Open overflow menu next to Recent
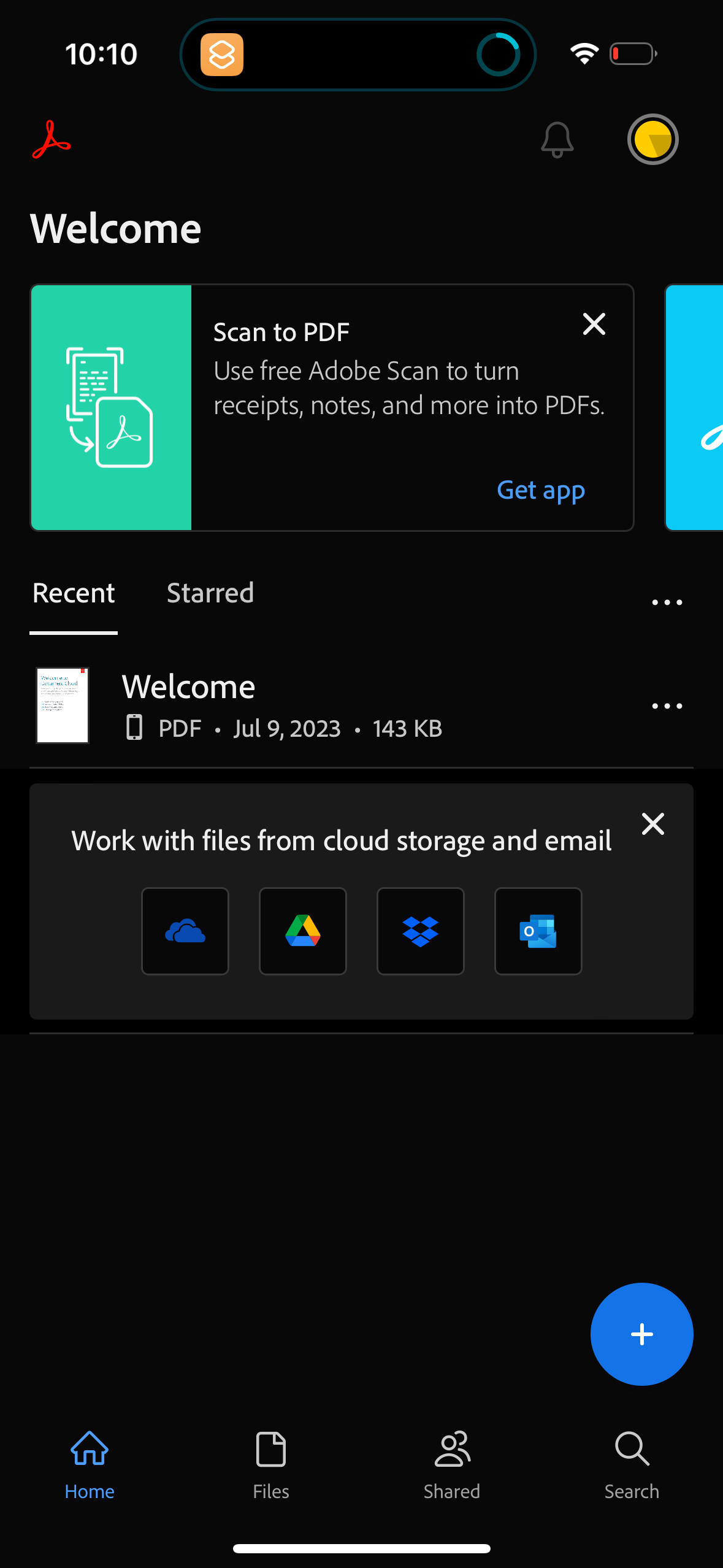The height and width of the screenshot is (1568, 723). click(667, 602)
